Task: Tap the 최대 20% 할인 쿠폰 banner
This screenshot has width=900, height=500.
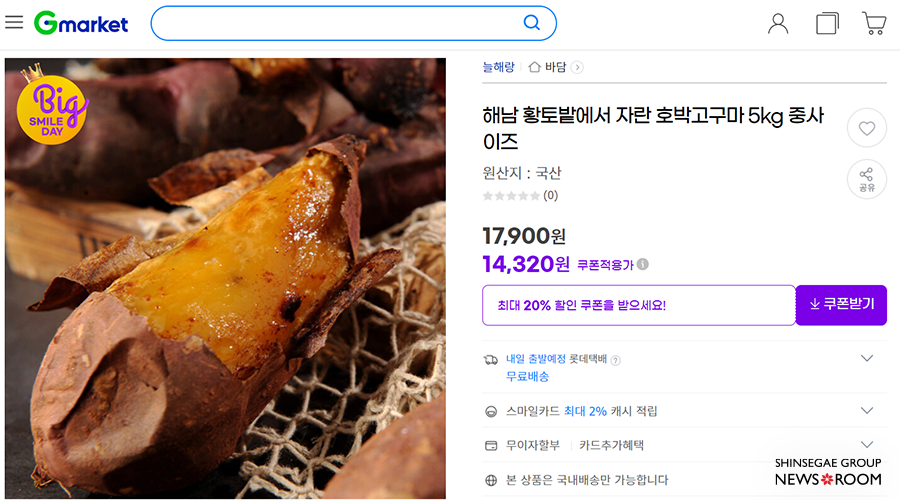Action: click(638, 305)
